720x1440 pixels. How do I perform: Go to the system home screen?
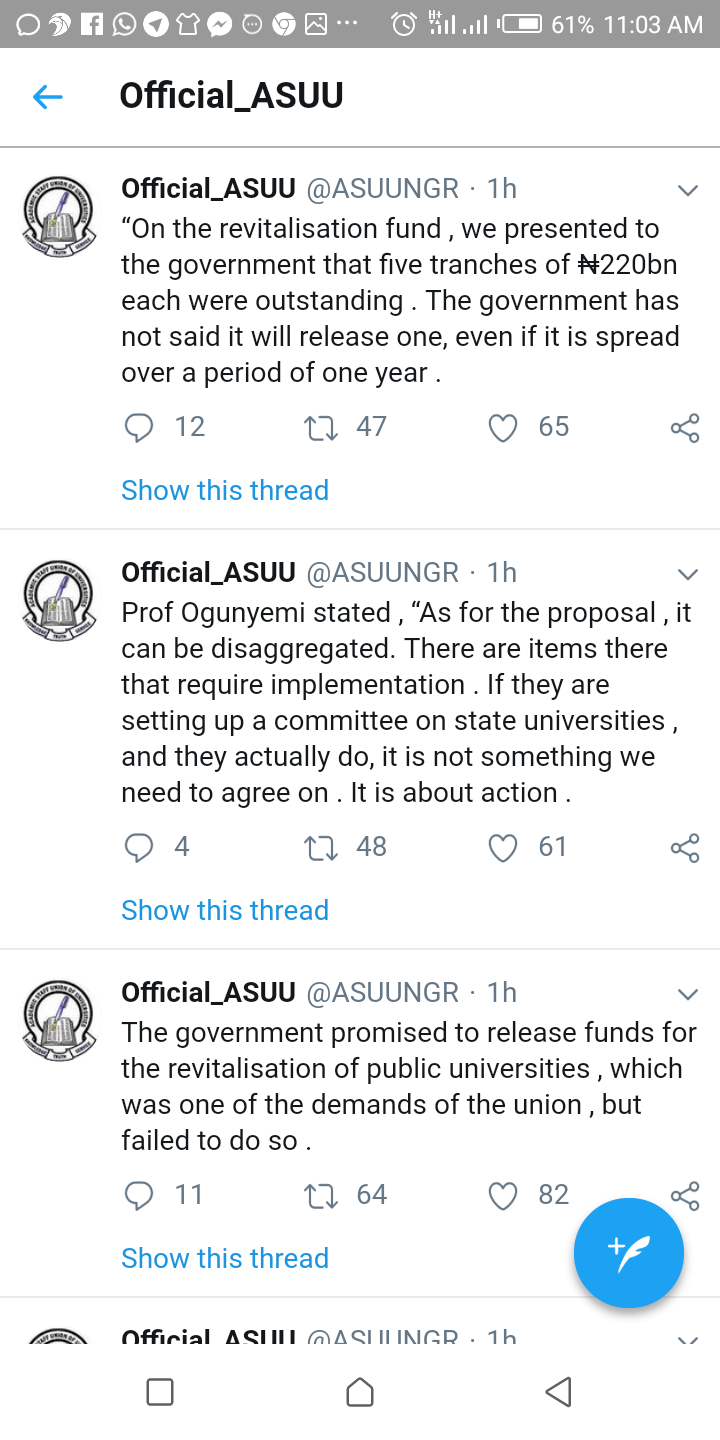360,1392
